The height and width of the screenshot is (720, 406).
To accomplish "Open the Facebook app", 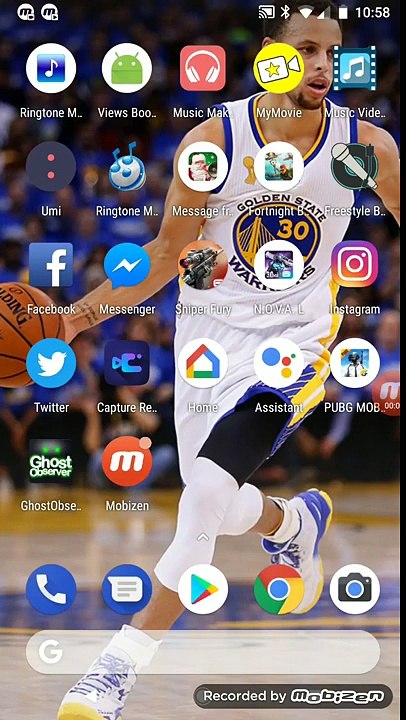I will click(x=51, y=265).
